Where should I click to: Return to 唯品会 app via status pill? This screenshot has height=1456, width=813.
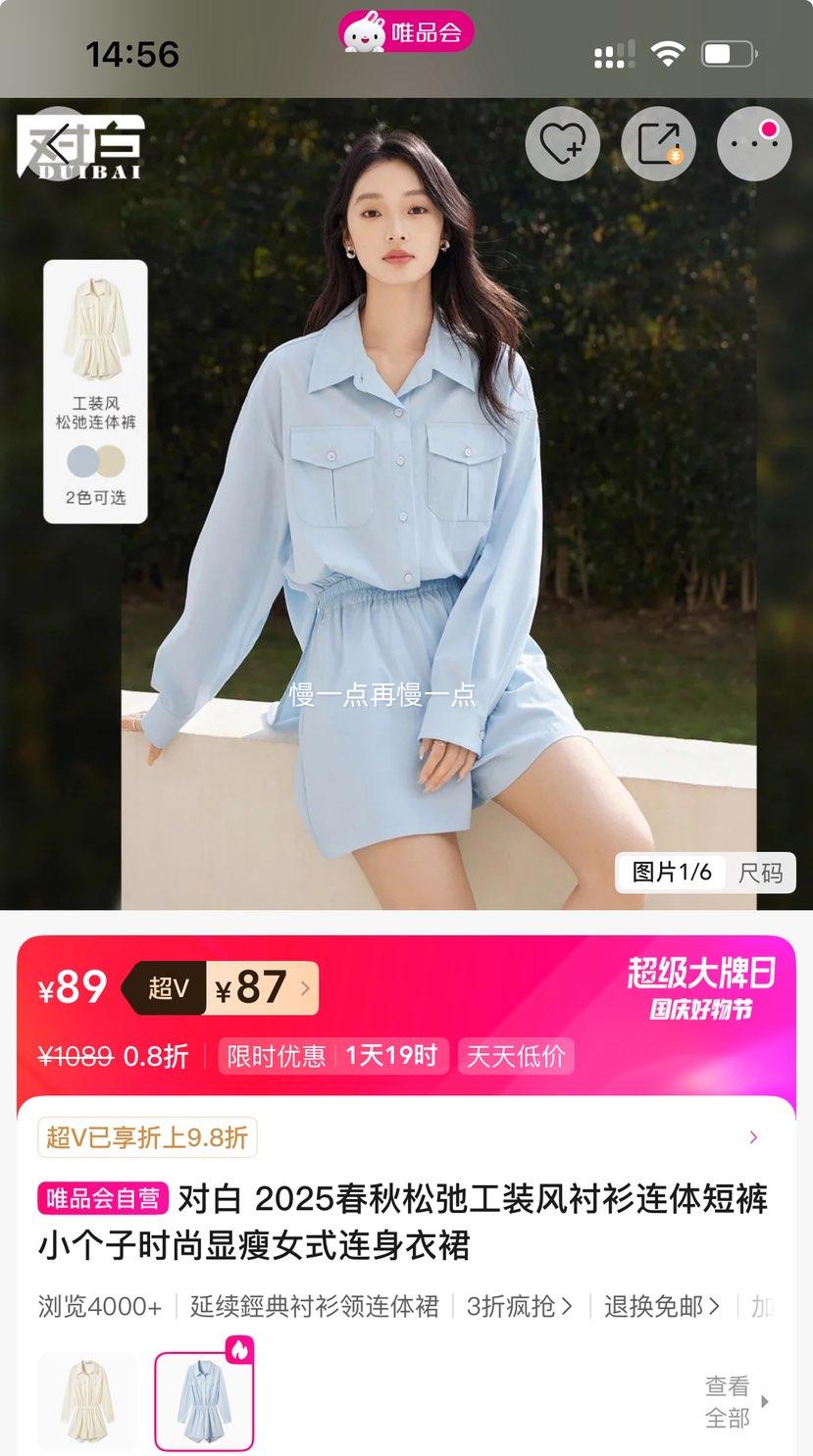[x=406, y=32]
